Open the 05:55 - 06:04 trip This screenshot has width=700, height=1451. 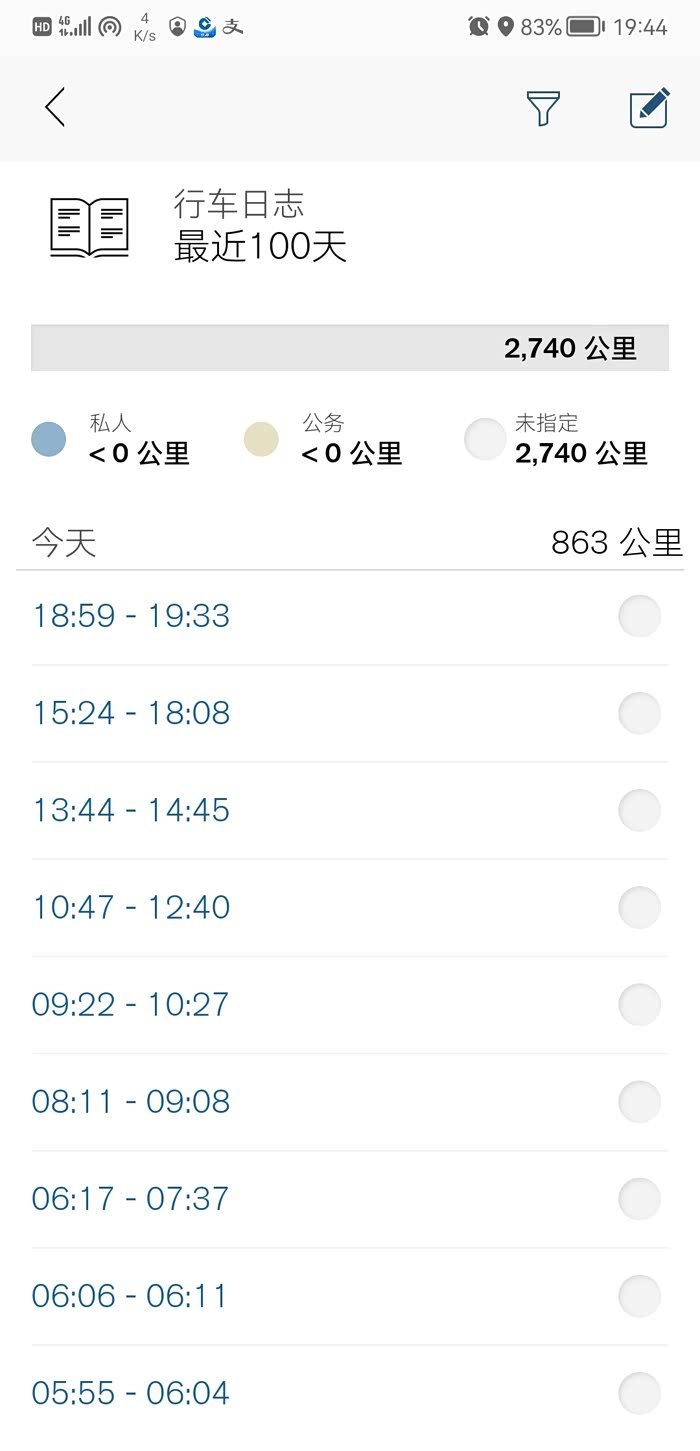(x=131, y=1393)
